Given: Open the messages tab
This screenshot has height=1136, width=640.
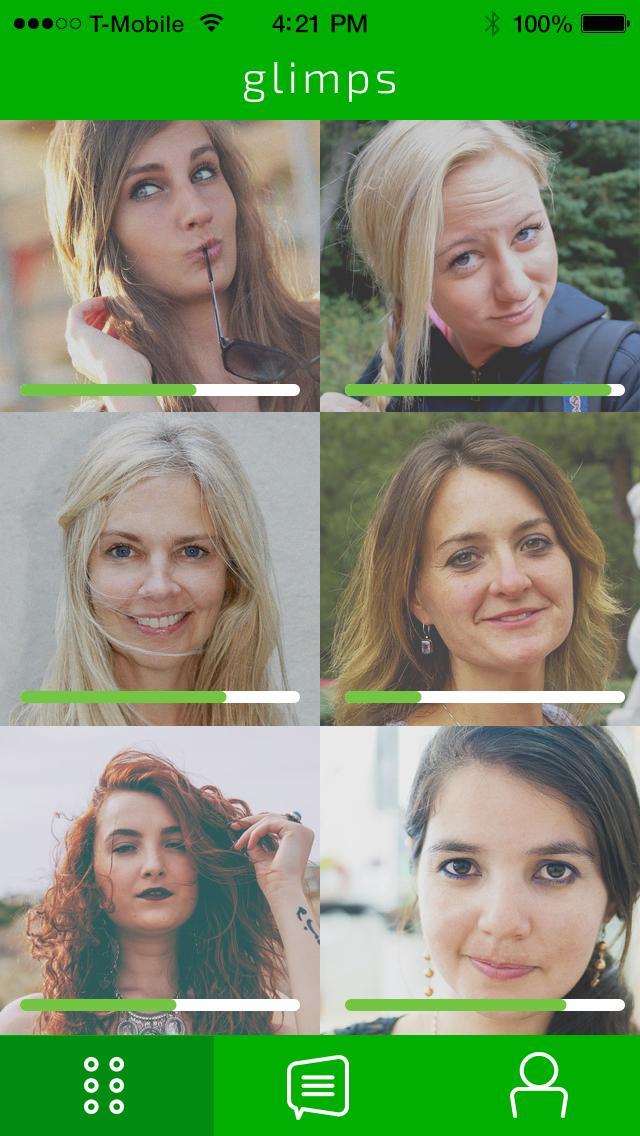Looking at the screenshot, I should [319, 1085].
